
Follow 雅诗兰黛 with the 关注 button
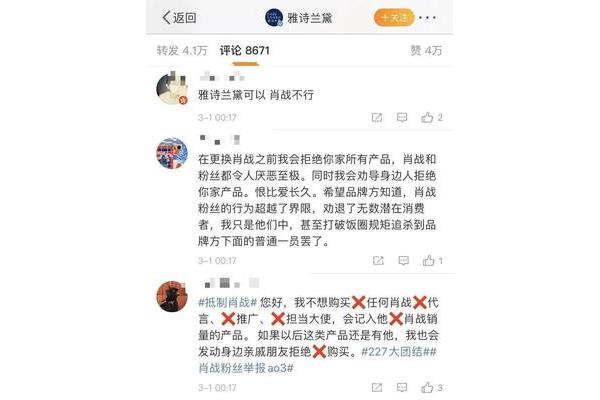(x=392, y=18)
